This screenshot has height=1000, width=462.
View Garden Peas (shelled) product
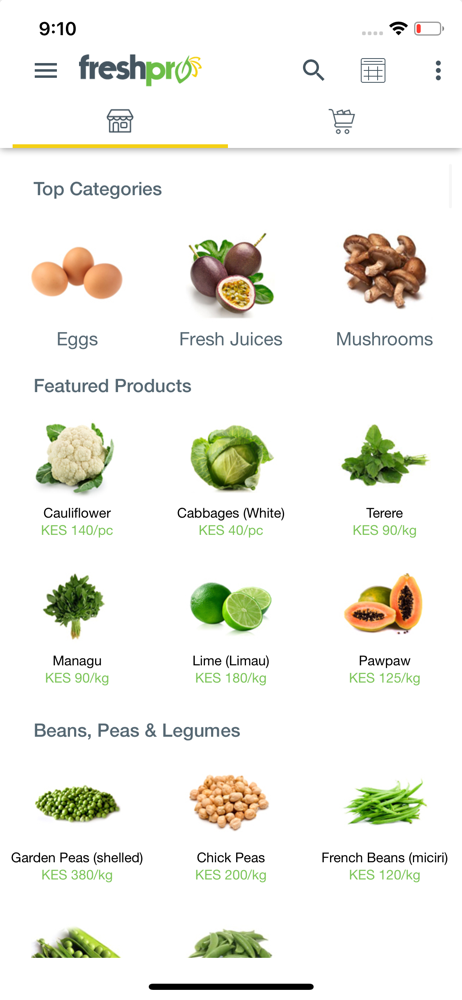(x=77, y=827)
